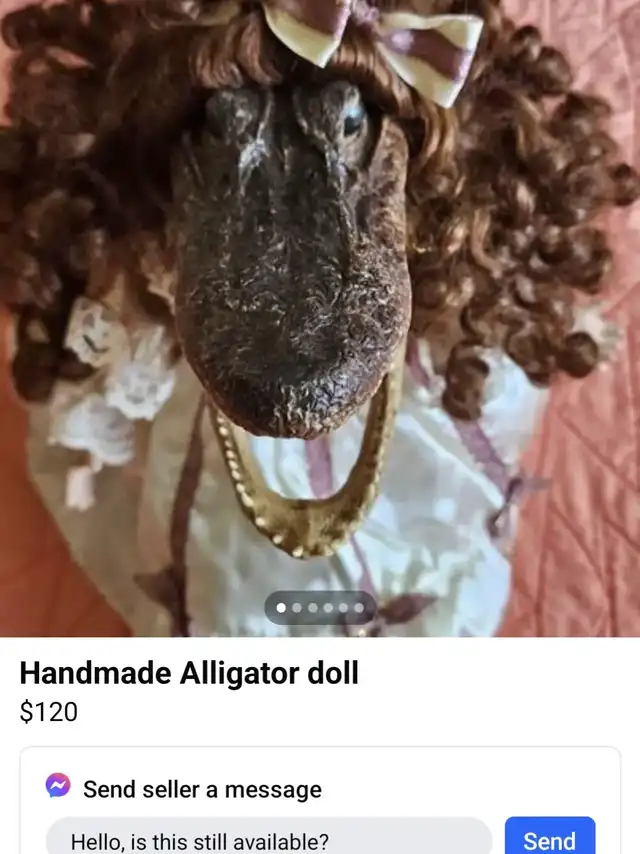Viewport: 640px width, 854px height.
Task: Send the message to the seller
Action: (549, 839)
